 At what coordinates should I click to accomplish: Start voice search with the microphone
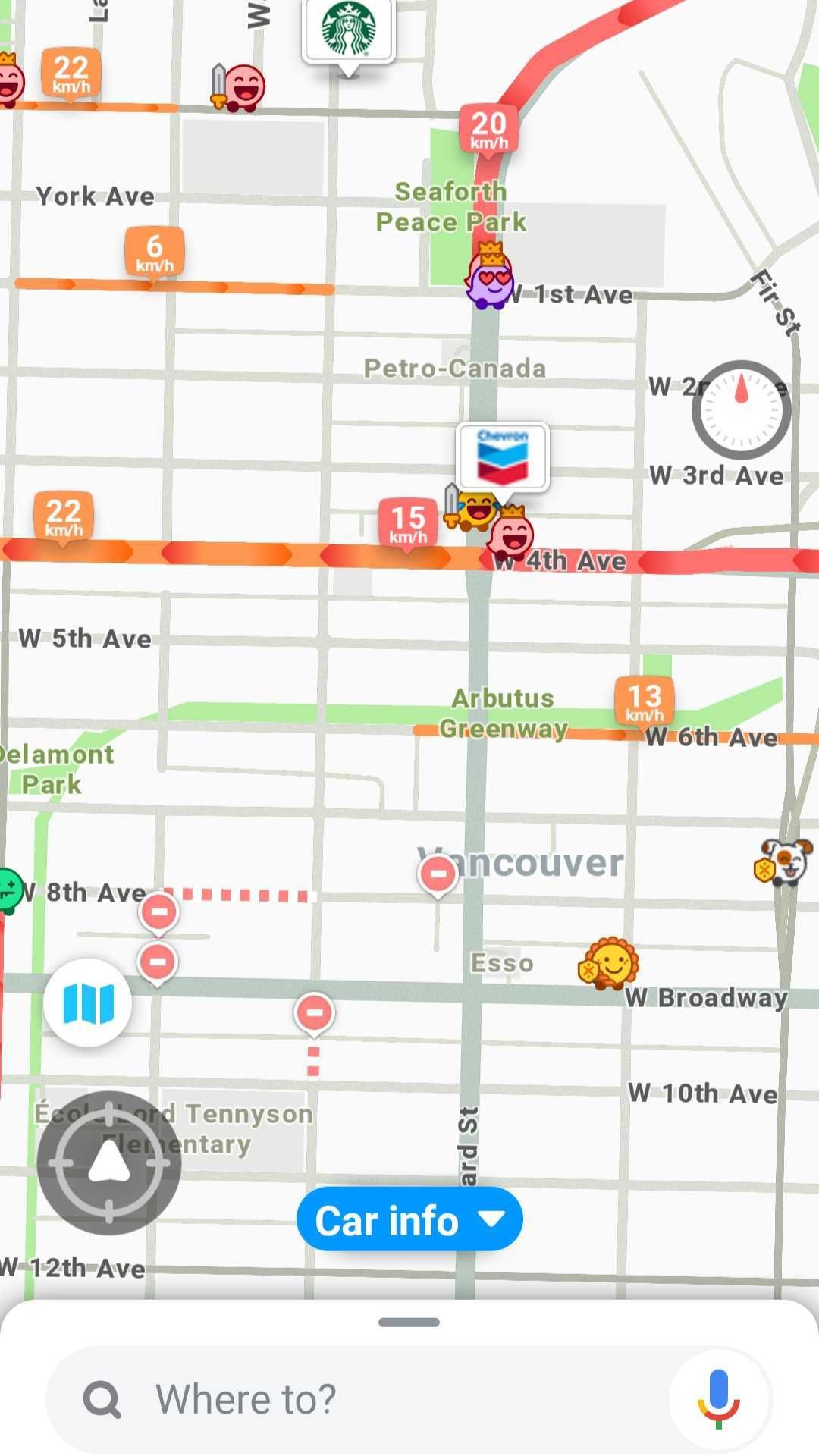(x=718, y=1399)
